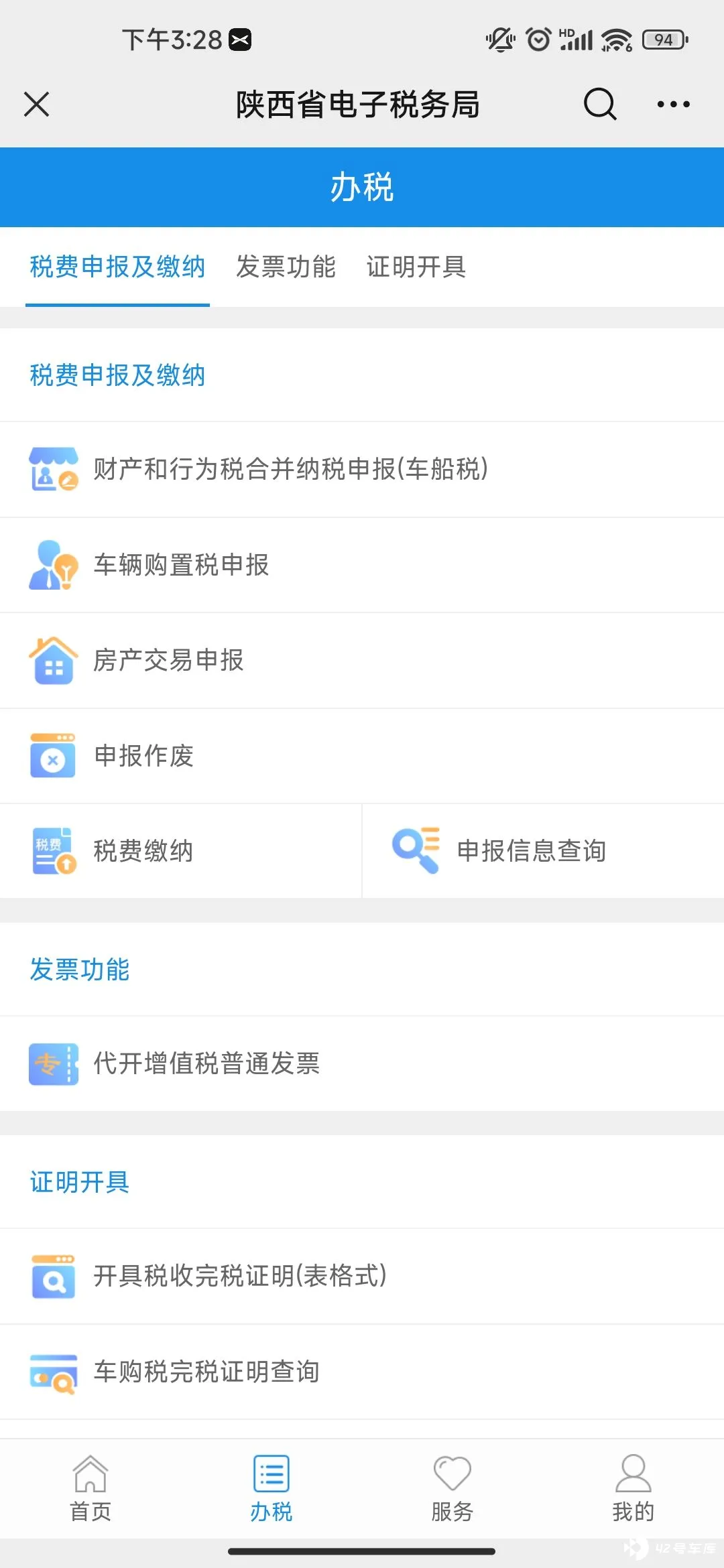Screen dimensions: 724x1568
Task: Open 财产和行为税合并纳税申报(车船税)
Action: [362, 469]
